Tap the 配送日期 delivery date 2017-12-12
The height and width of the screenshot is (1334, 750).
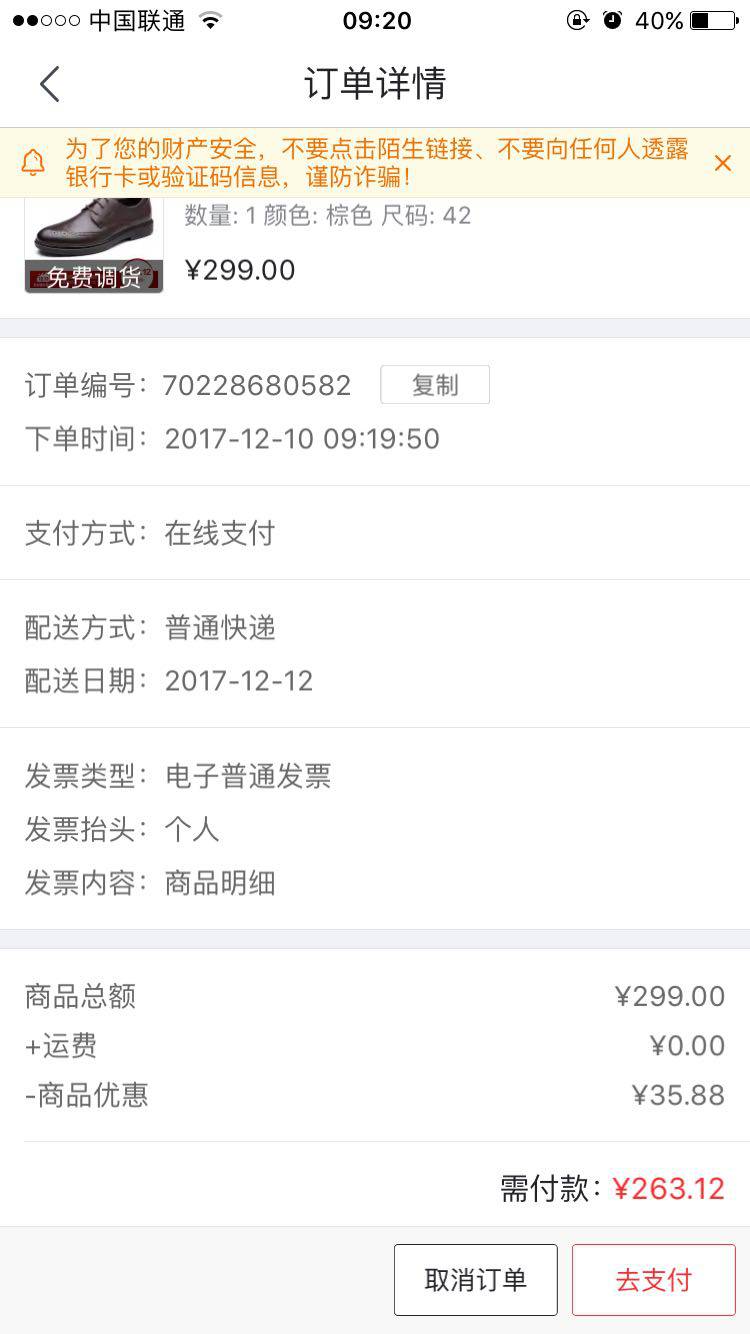point(240,680)
